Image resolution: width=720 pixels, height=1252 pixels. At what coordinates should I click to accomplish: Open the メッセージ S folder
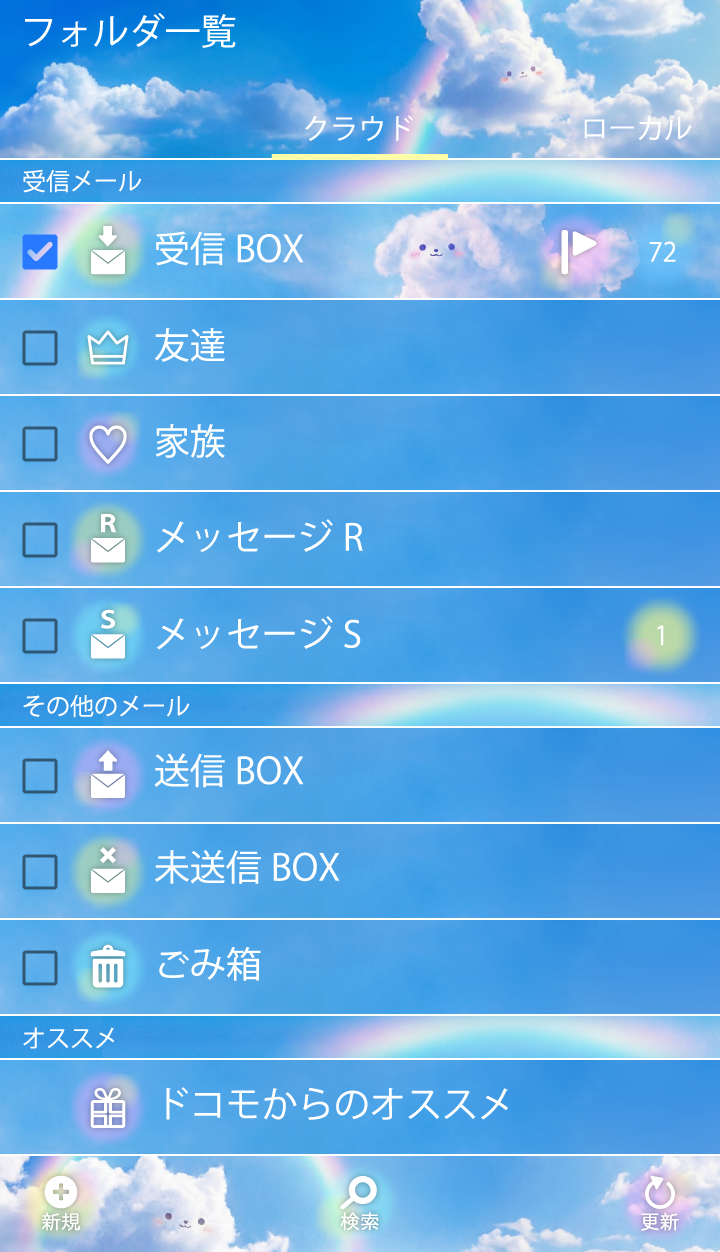click(258, 635)
